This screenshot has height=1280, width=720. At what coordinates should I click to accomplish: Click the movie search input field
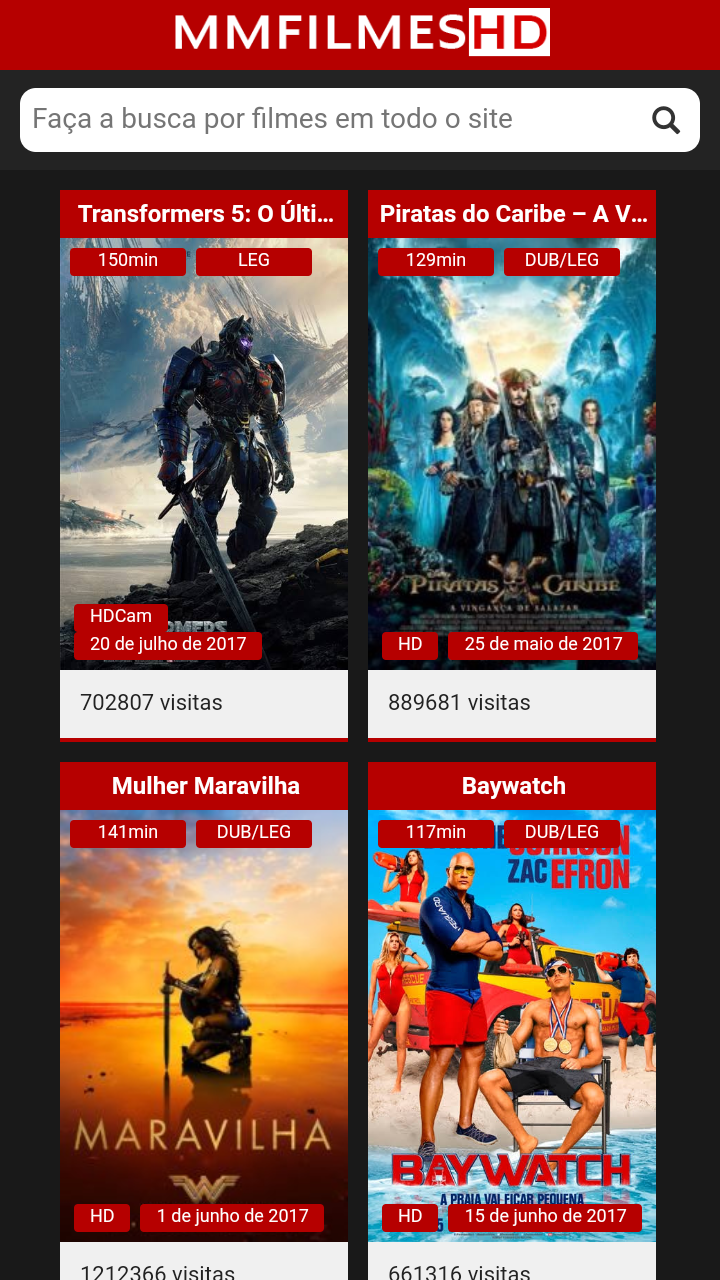[x=300, y=118]
